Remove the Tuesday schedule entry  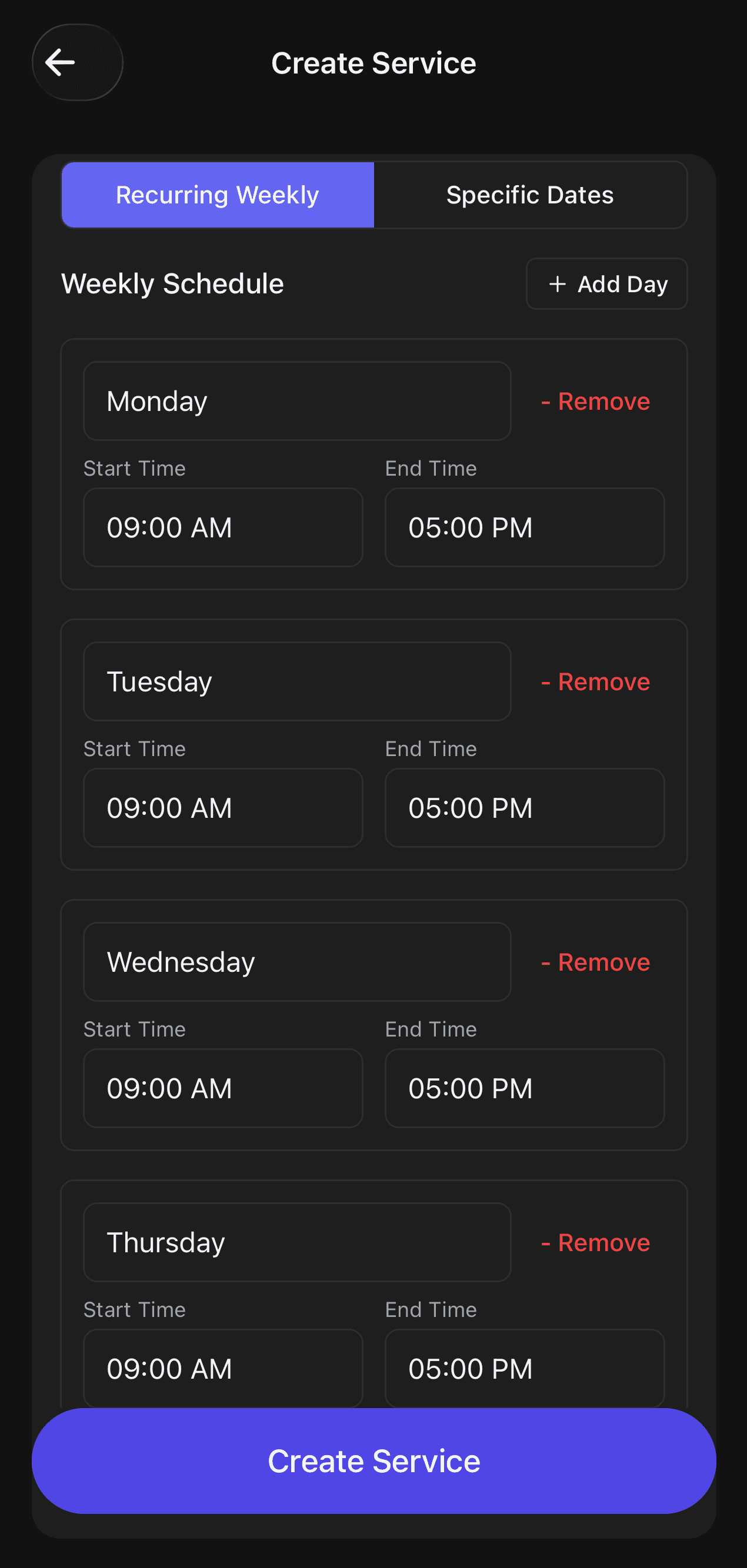(x=595, y=681)
